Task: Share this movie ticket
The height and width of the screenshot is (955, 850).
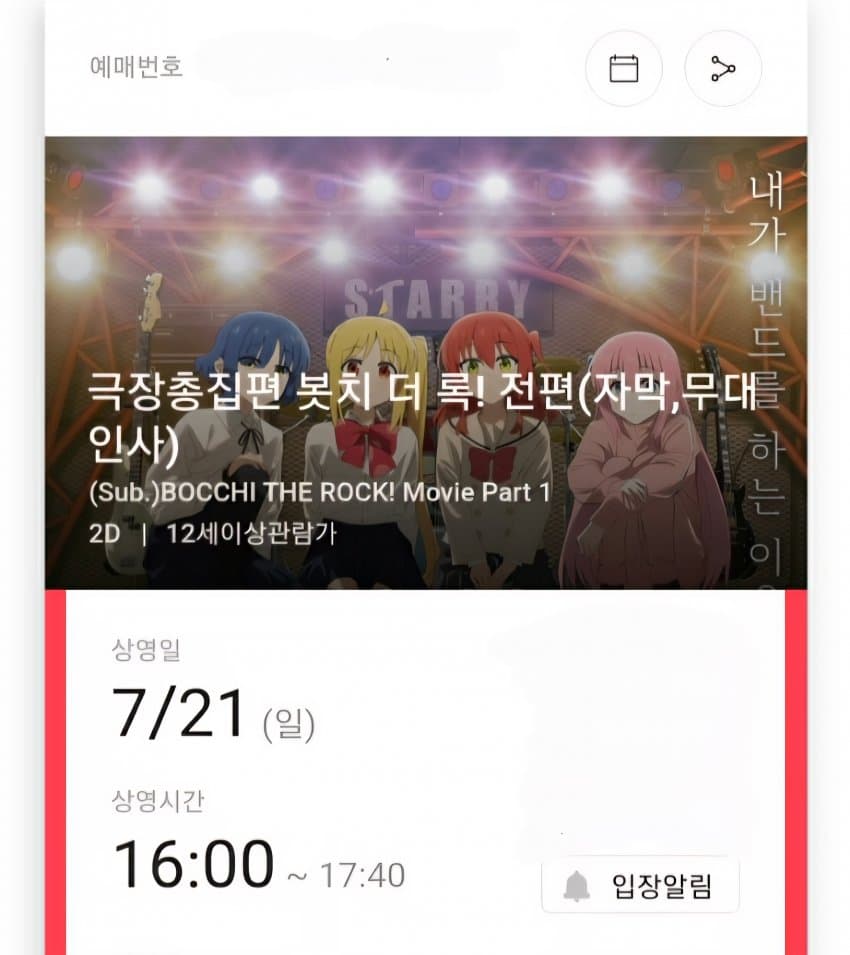Action: [722, 69]
